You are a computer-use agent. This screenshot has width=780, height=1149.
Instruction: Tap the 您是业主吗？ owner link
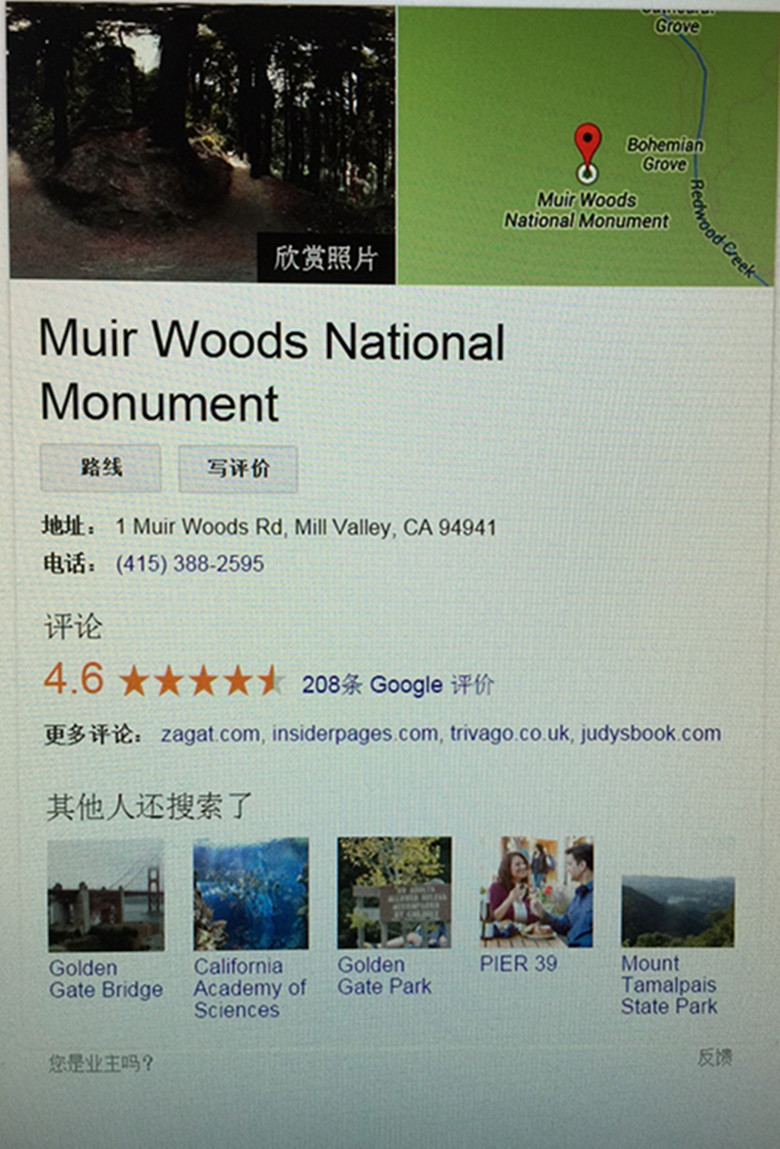[102, 1063]
